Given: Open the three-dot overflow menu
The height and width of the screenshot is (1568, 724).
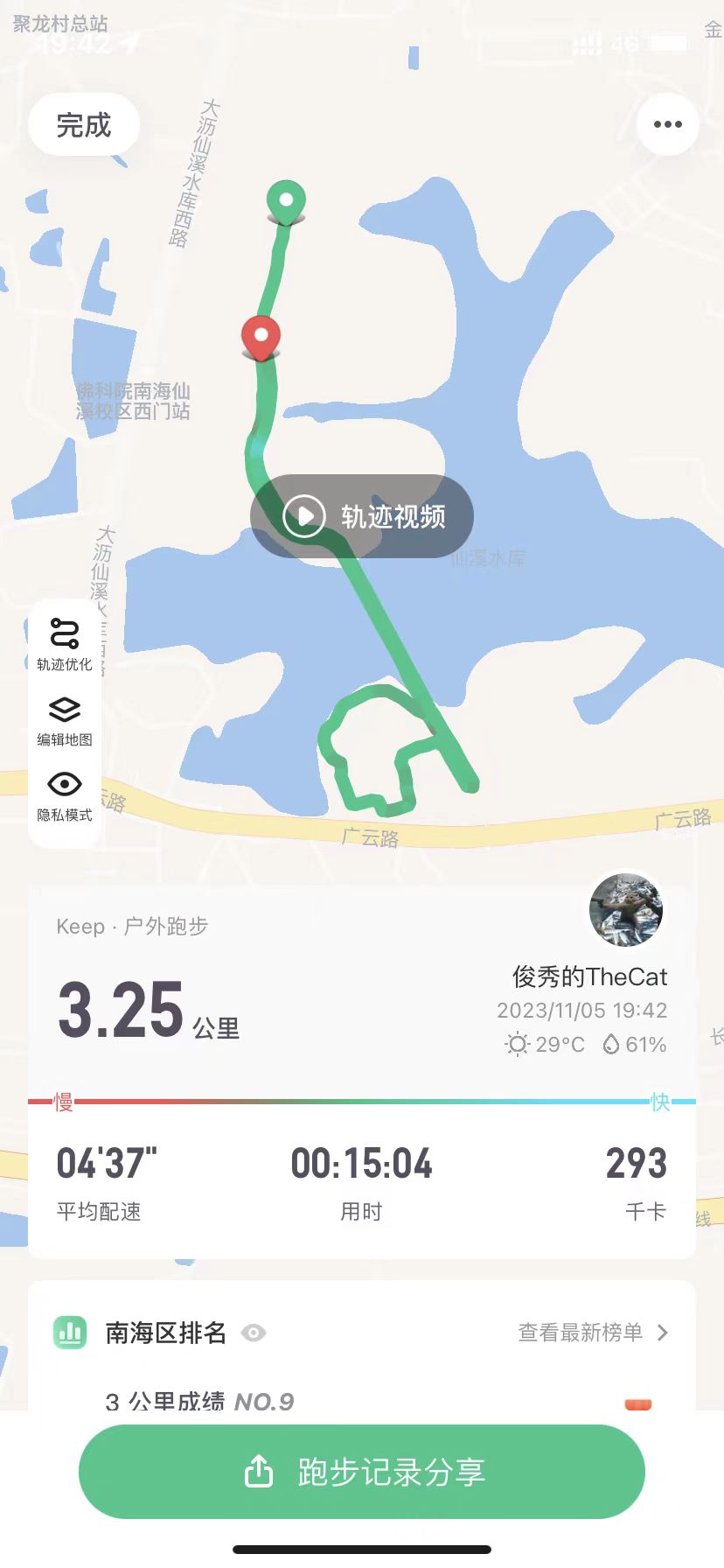Looking at the screenshot, I should coord(667,124).
